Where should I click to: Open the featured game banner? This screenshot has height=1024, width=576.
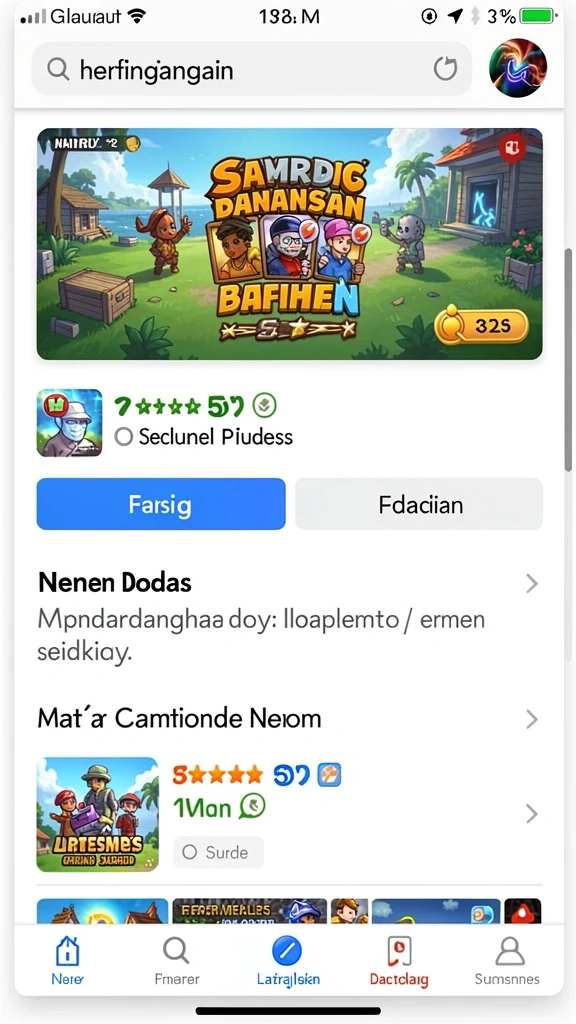point(289,244)
